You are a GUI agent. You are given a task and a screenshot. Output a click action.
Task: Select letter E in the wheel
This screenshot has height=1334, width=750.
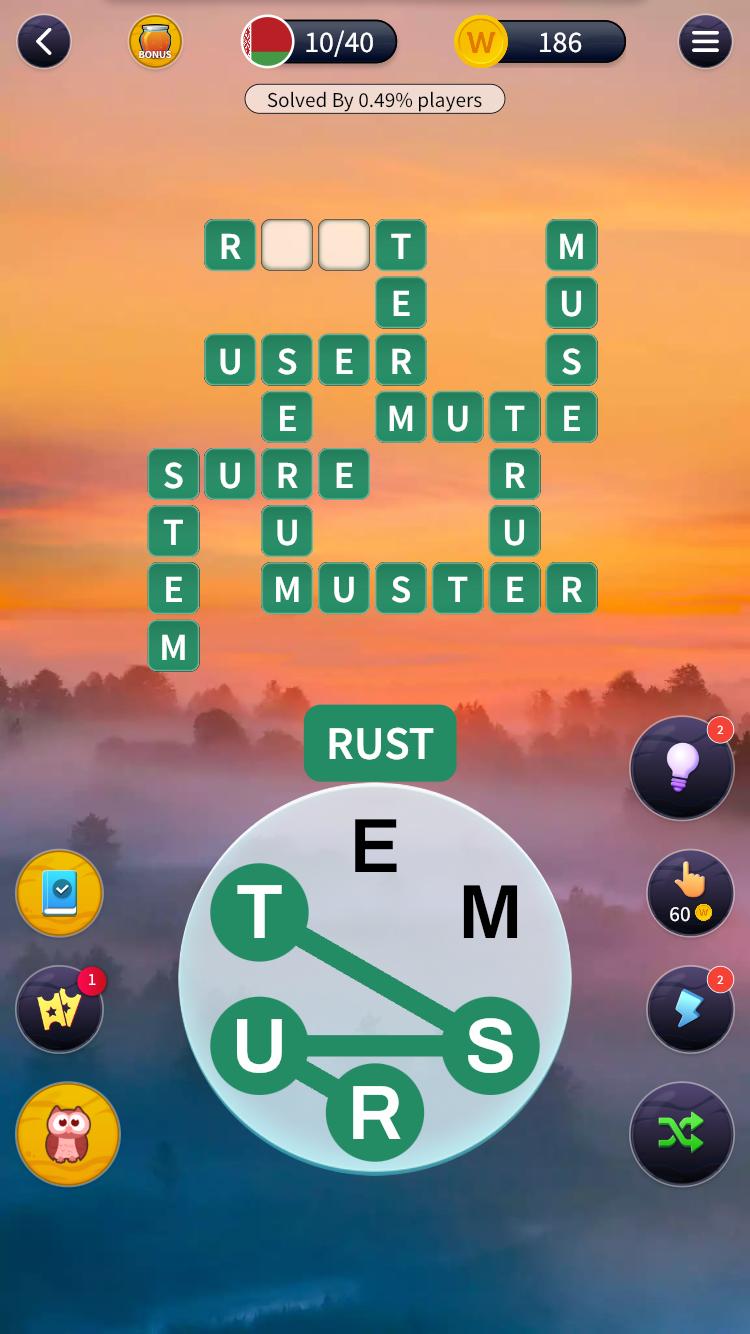pyautogui.click(x=375, y=846)
